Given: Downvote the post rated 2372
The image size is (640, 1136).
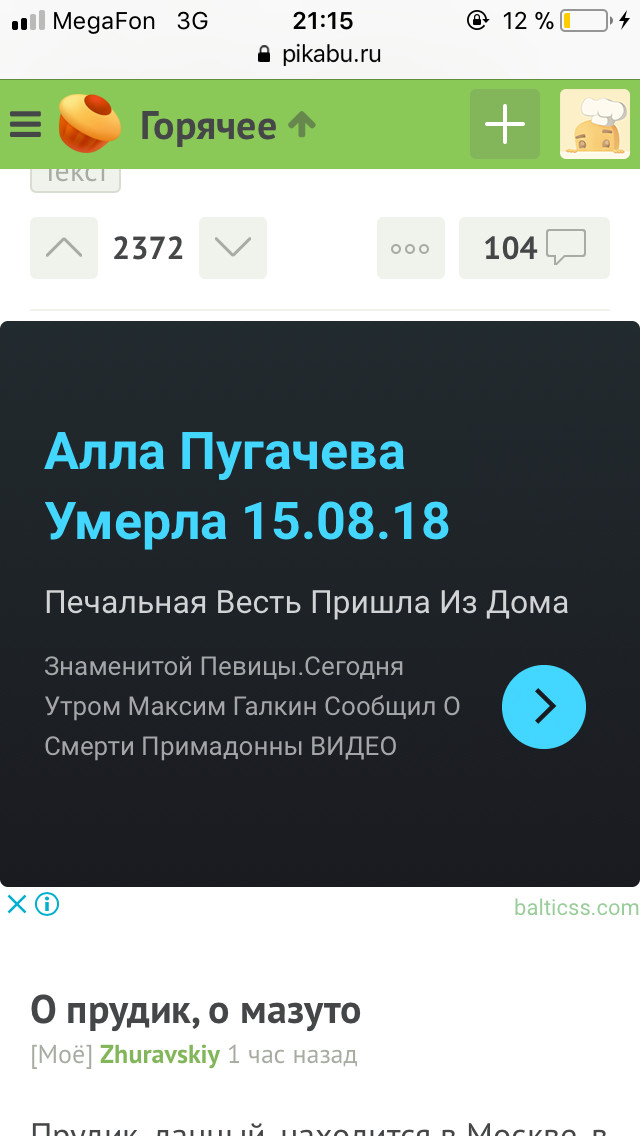Looking at the screenshot, I should [233, 247].
